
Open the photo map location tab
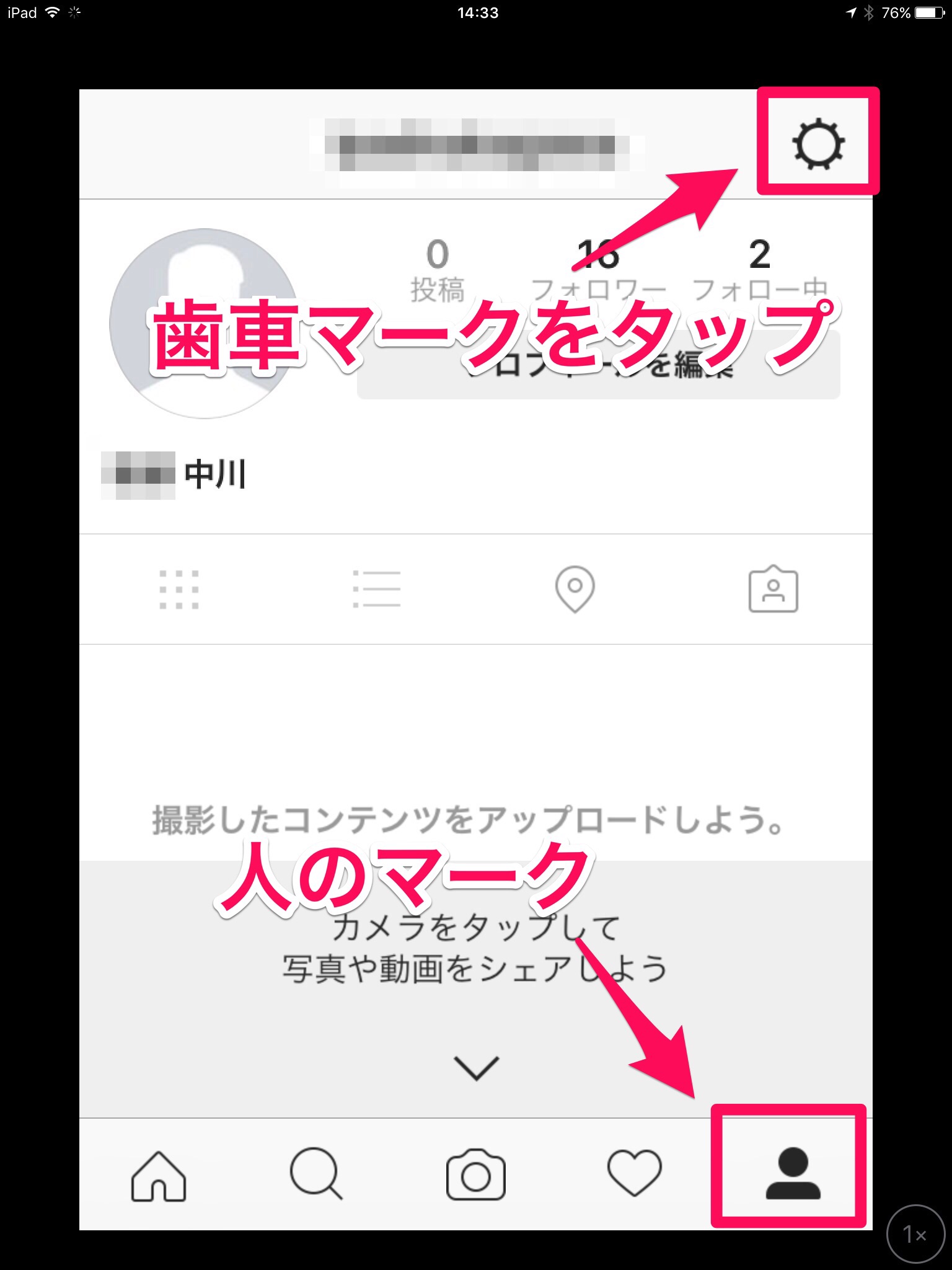(575, 589)
